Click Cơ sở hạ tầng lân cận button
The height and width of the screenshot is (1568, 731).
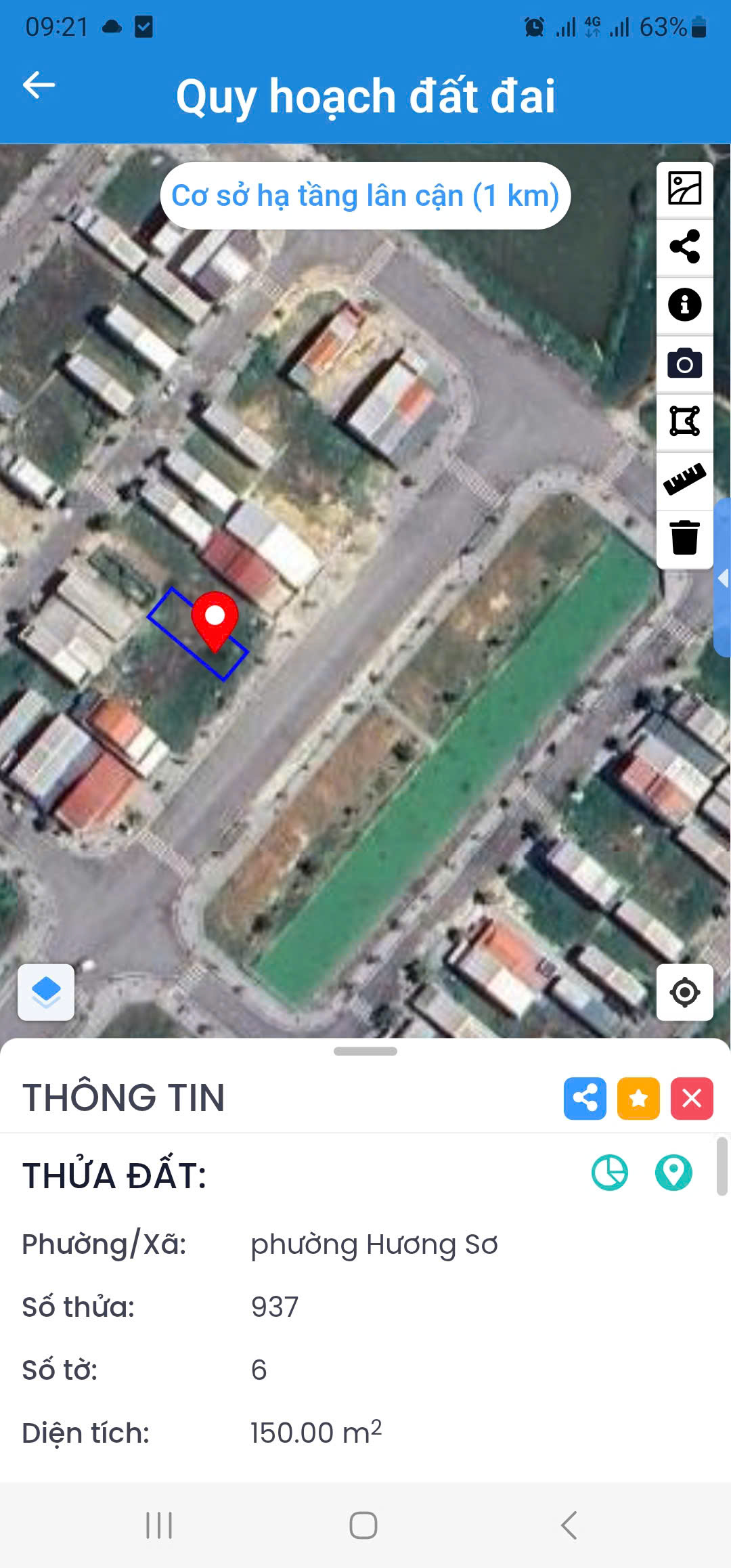[365, 195]
